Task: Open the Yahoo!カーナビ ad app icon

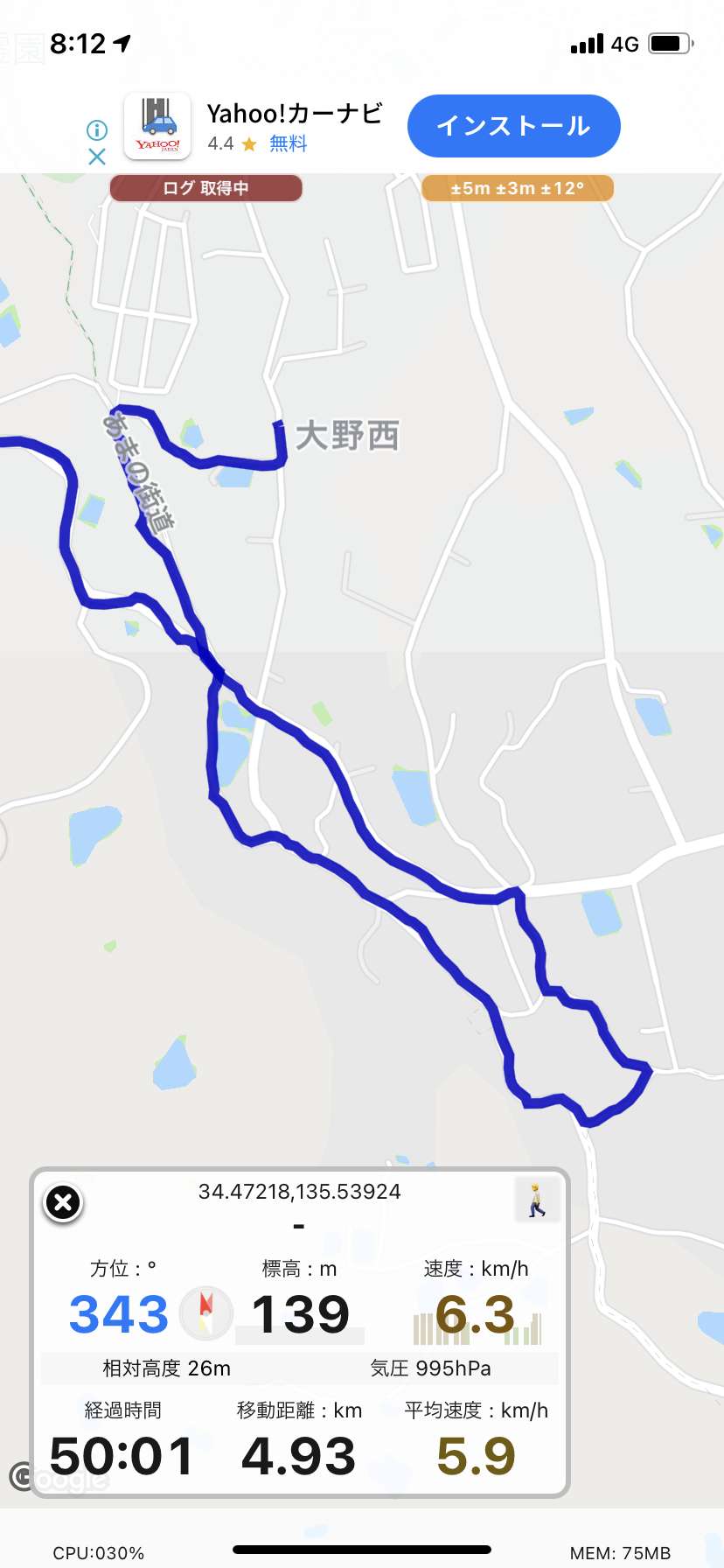Action: pos(157,126)
